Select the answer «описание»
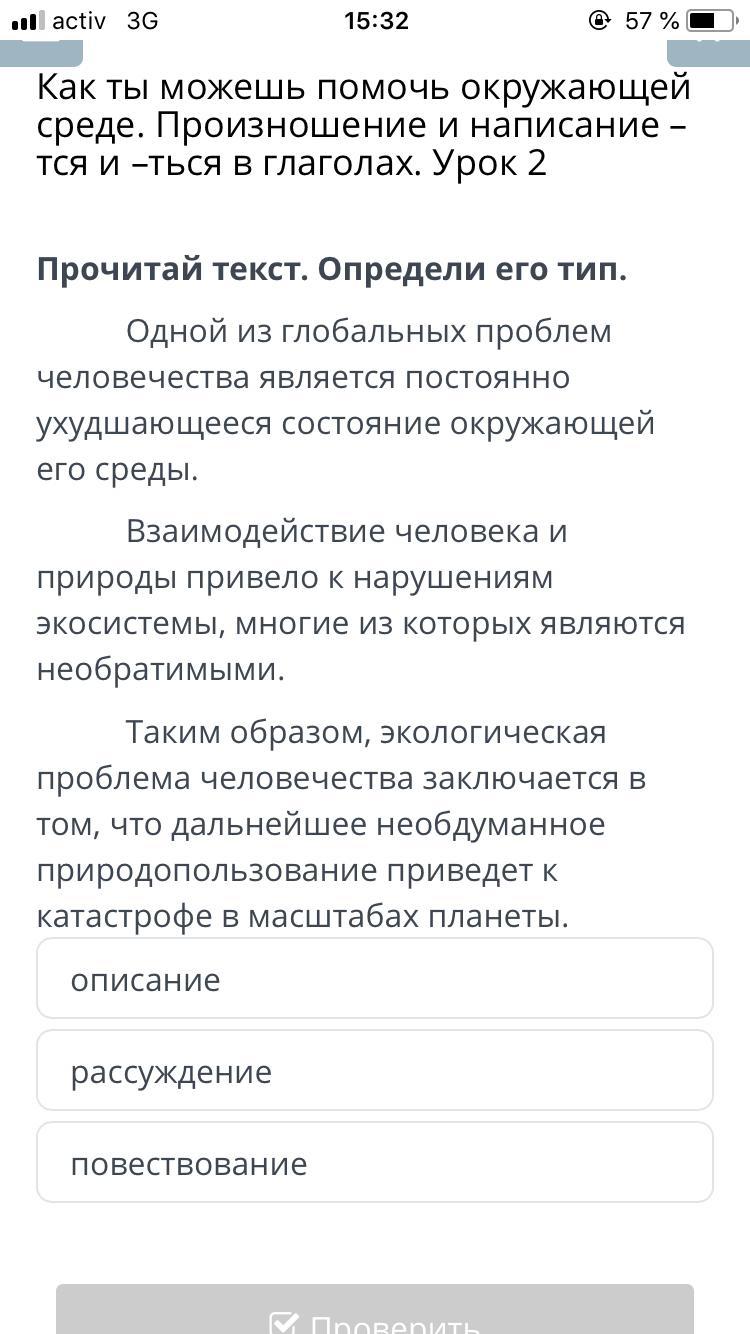Image resolution: width=750 pixels, height=1334 pixels. [375, 979]
